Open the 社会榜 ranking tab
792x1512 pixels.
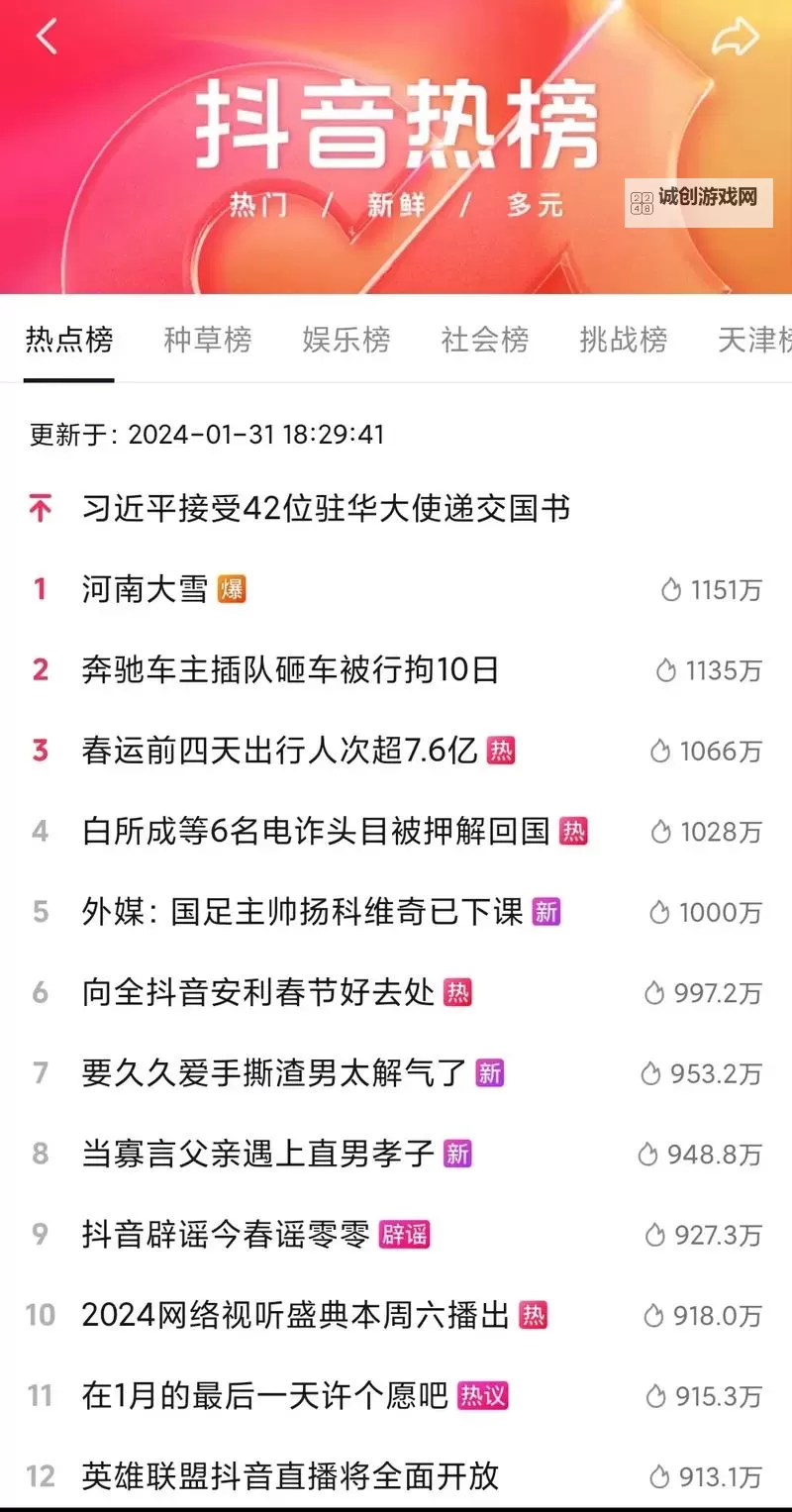point(484,340)
